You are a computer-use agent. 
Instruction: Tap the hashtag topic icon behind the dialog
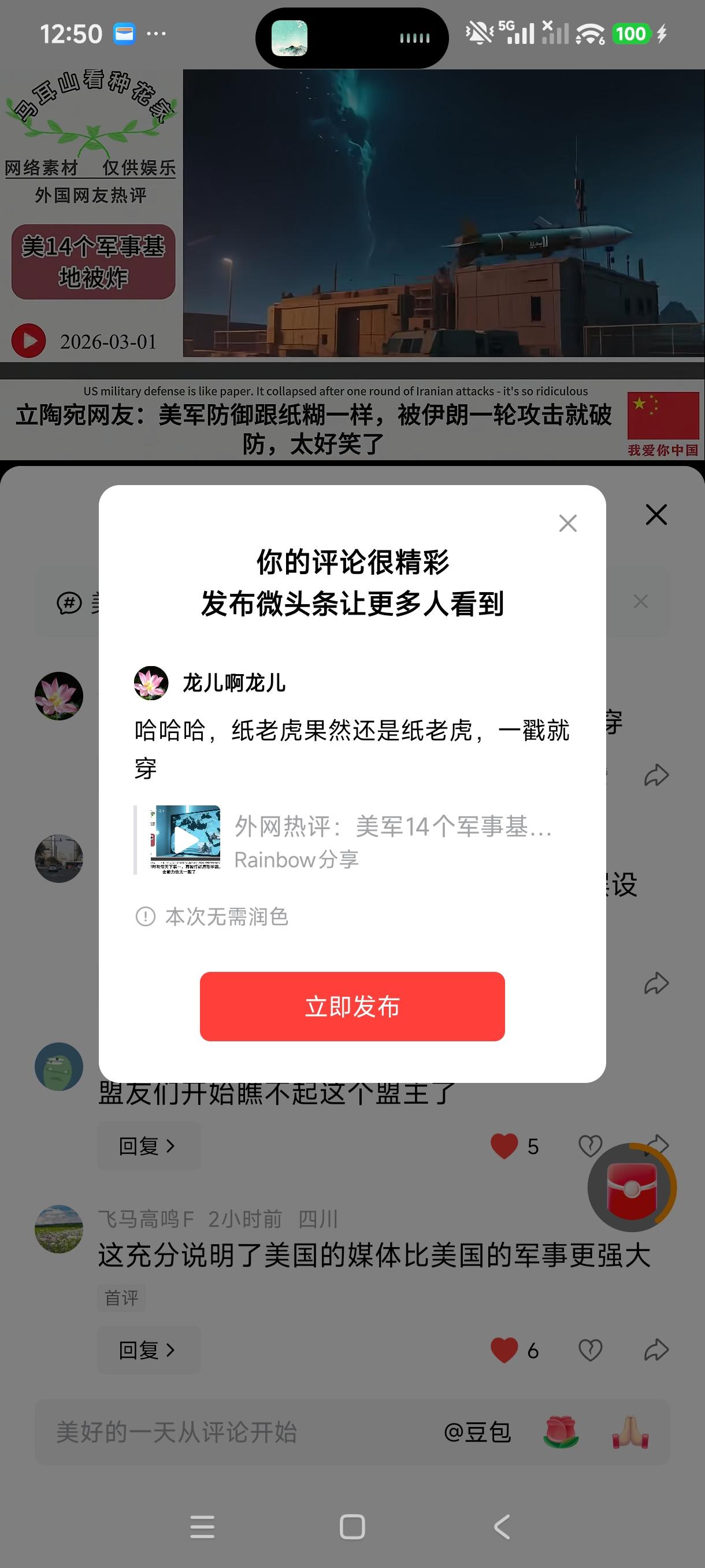tap(70, 602)
